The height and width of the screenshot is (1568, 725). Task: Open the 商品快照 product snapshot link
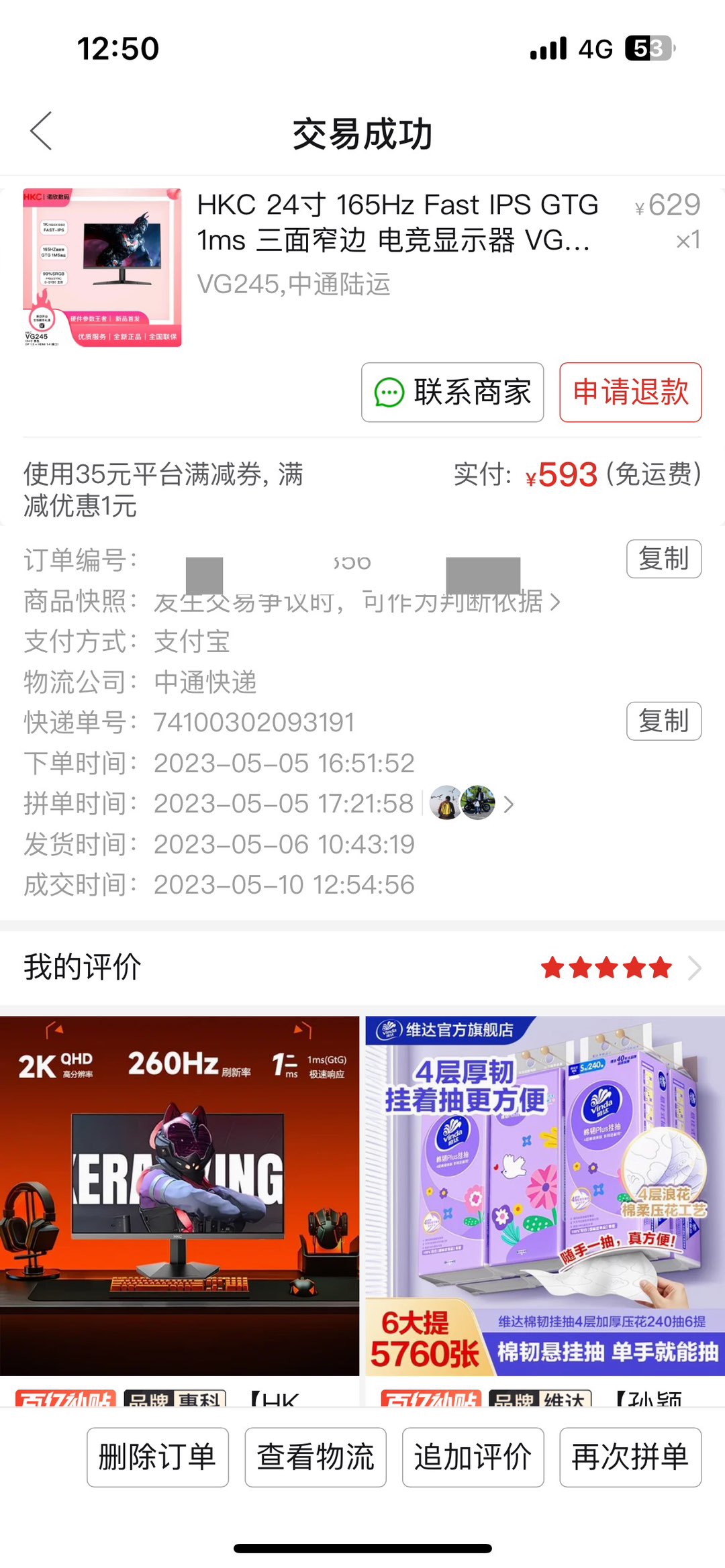[x=356, y=602]
